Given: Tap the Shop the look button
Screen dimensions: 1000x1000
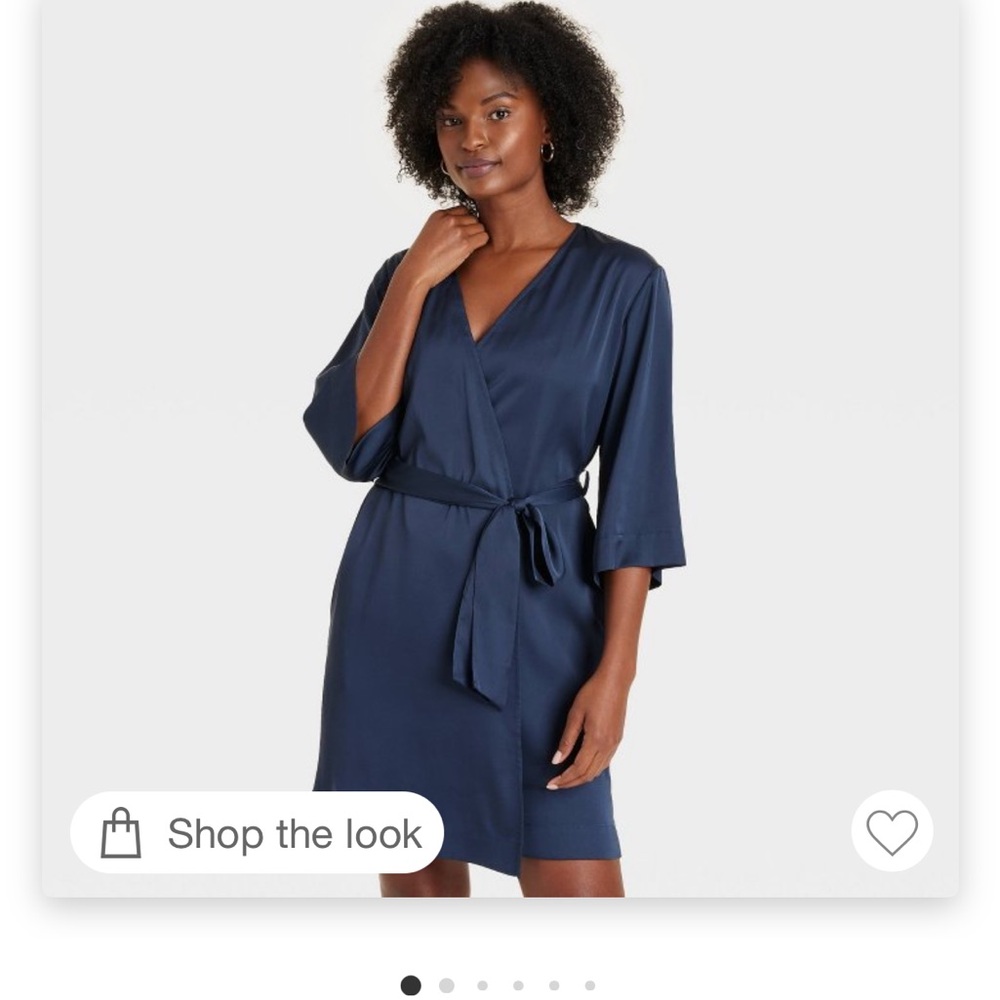Looking at the screenshot, I should [x=257, y=833].
